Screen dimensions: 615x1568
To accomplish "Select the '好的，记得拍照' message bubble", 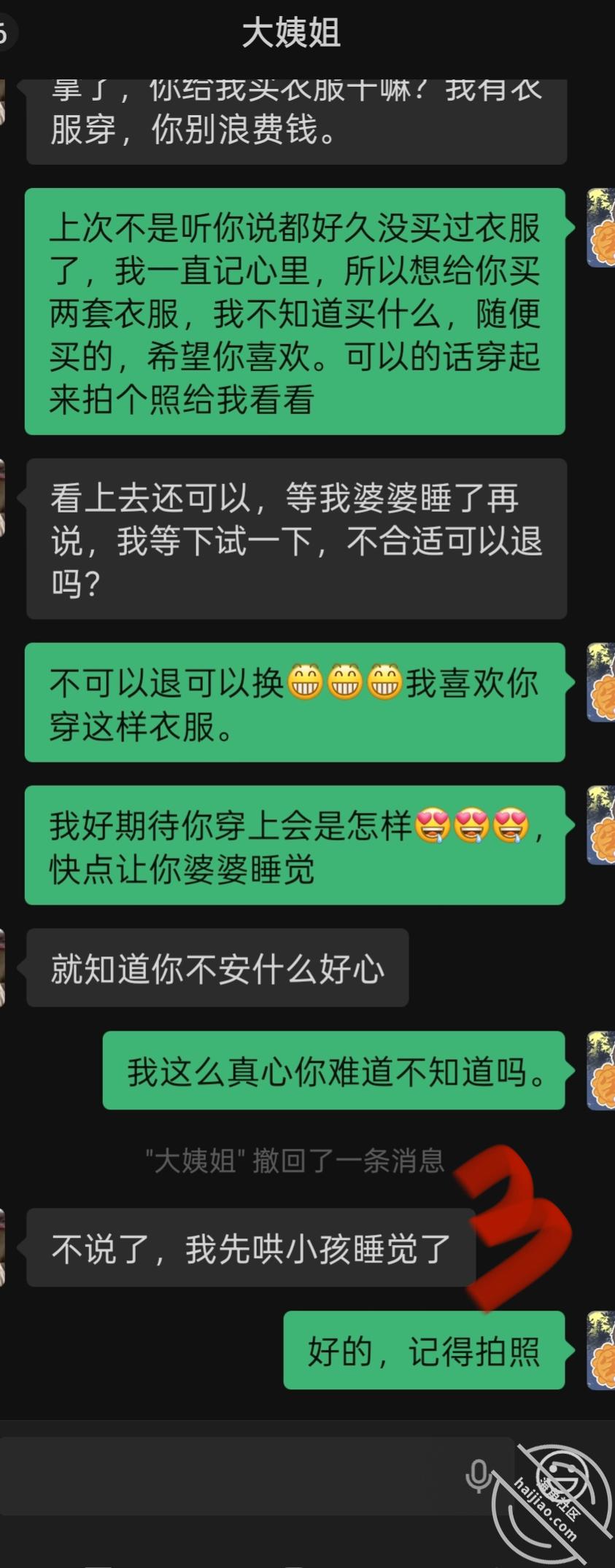I will tap(423, 1354).
